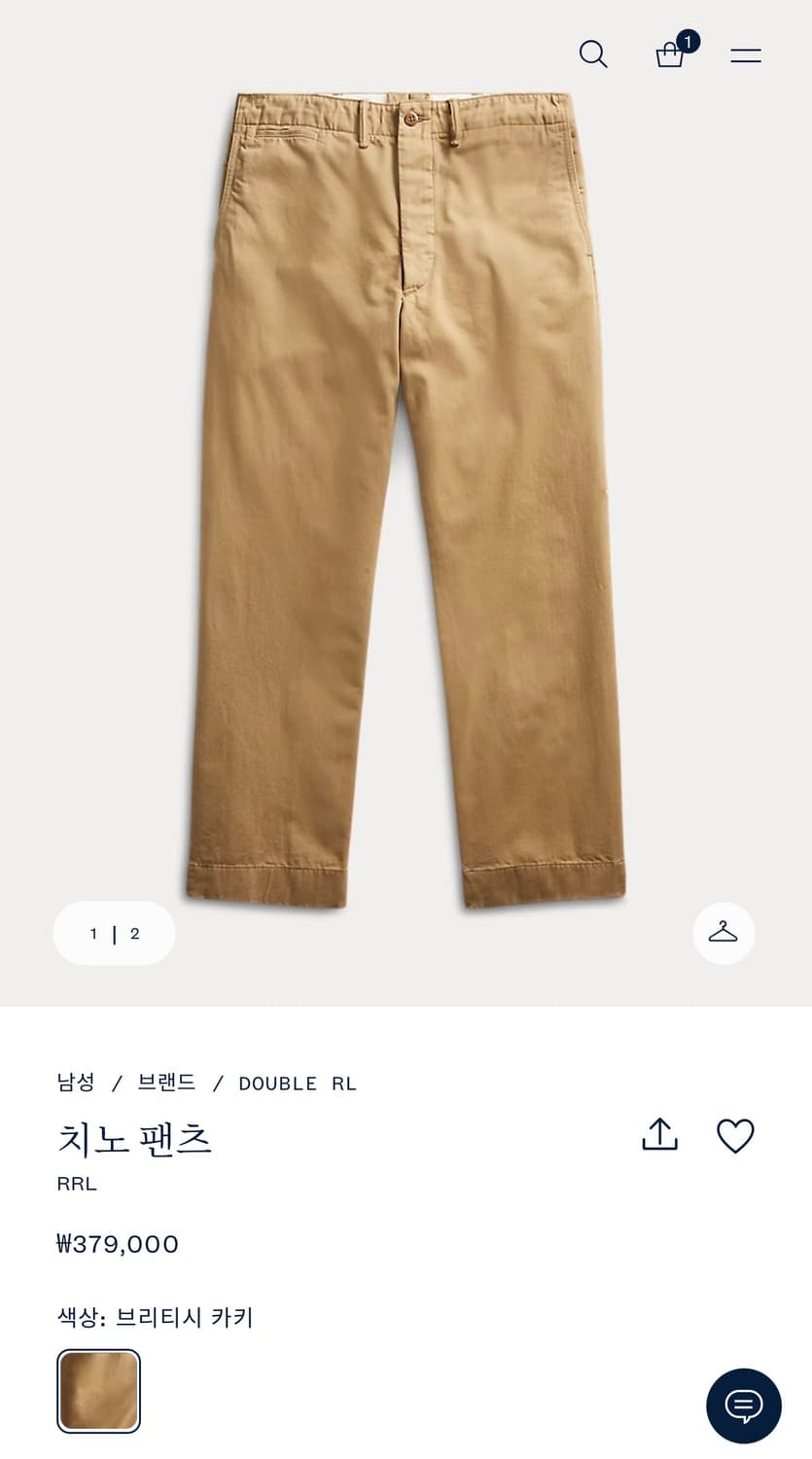The image size is (812, 1459).
Task: Open the hamburger navigation menu
Action: [745, 54]
